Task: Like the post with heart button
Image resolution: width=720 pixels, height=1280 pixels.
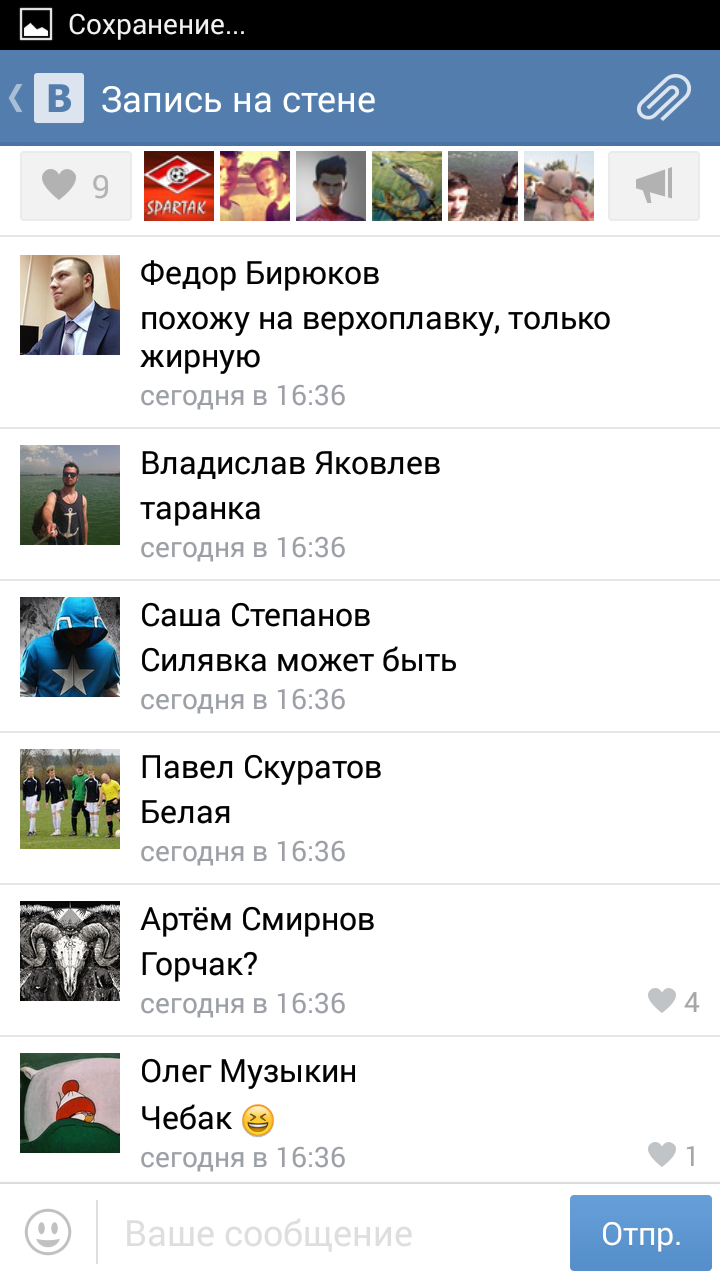Action: pos(76,186)
